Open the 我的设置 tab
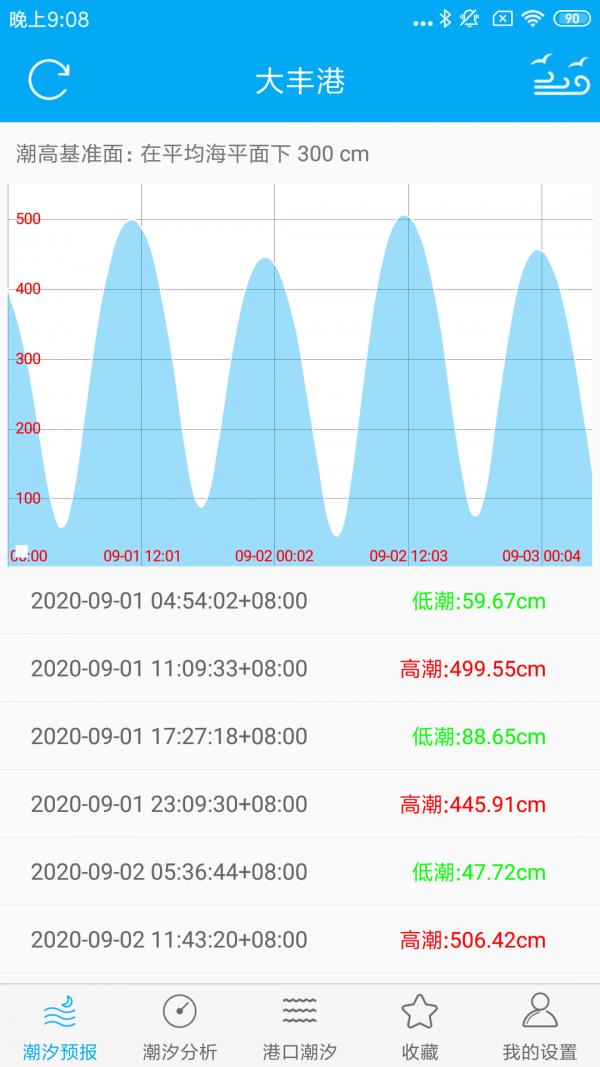 pyautogui.click(x=539, y=1026)
